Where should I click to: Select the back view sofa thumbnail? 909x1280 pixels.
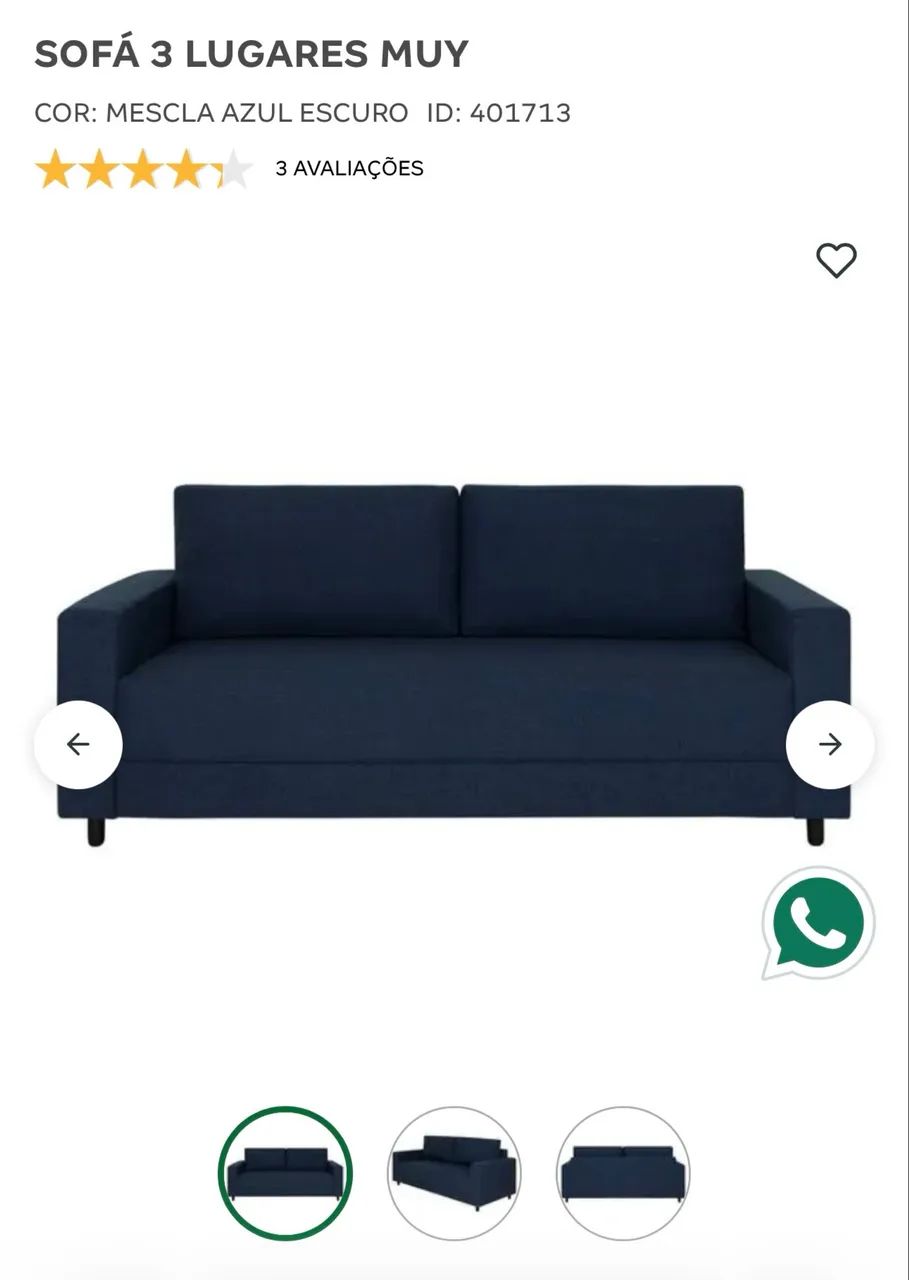click(x=623, y=1173)
